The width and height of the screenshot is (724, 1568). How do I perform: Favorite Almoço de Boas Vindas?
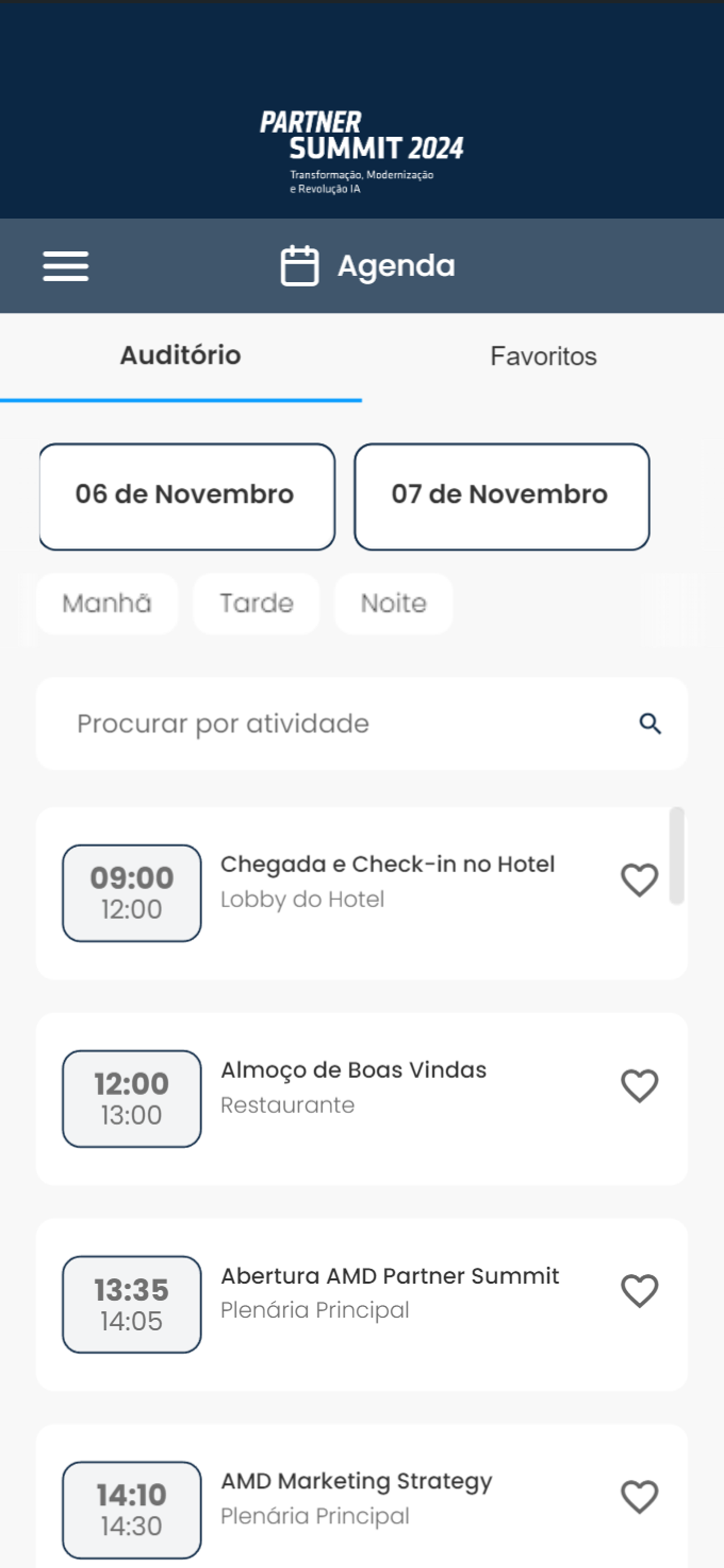639,1086
